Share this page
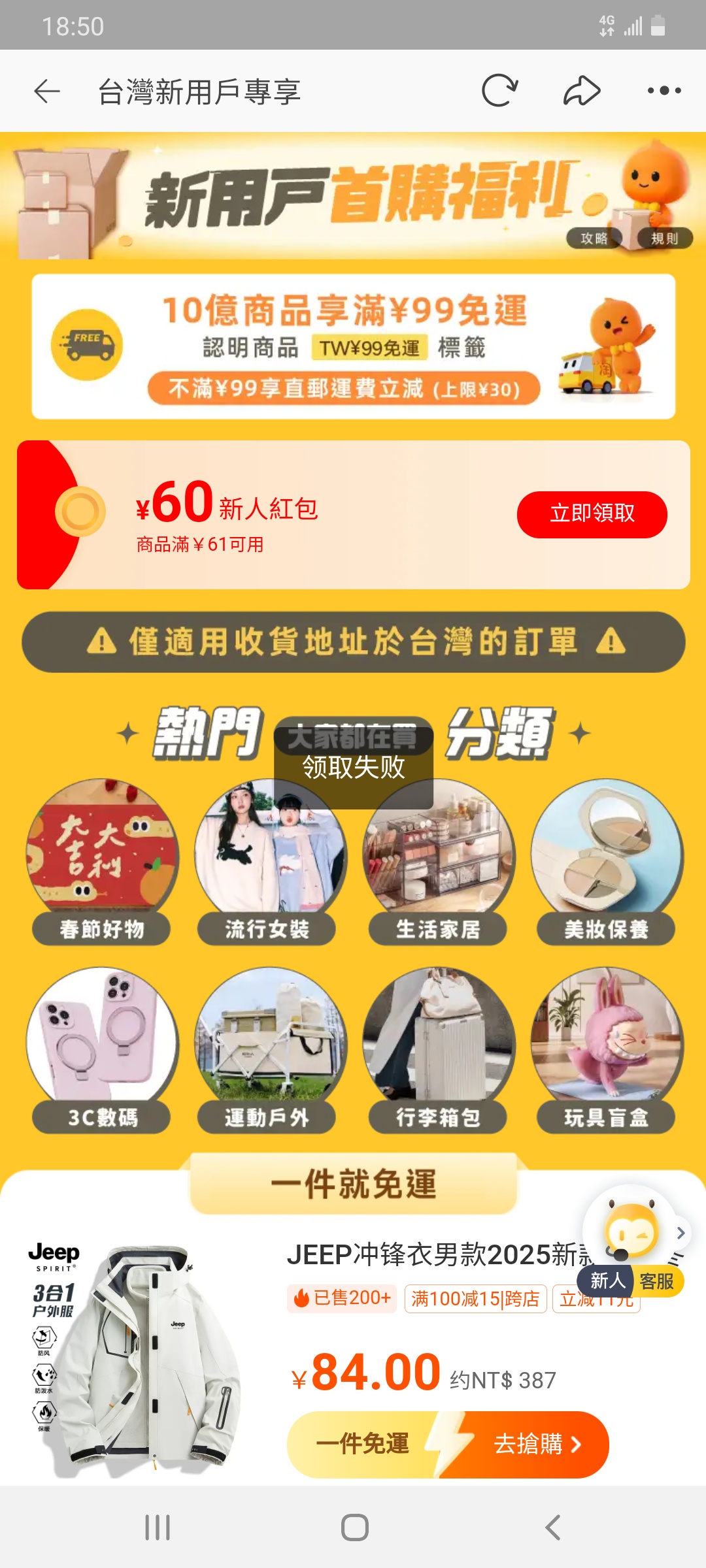Viewport: 706px width, 1568px height. pos(581,91)
